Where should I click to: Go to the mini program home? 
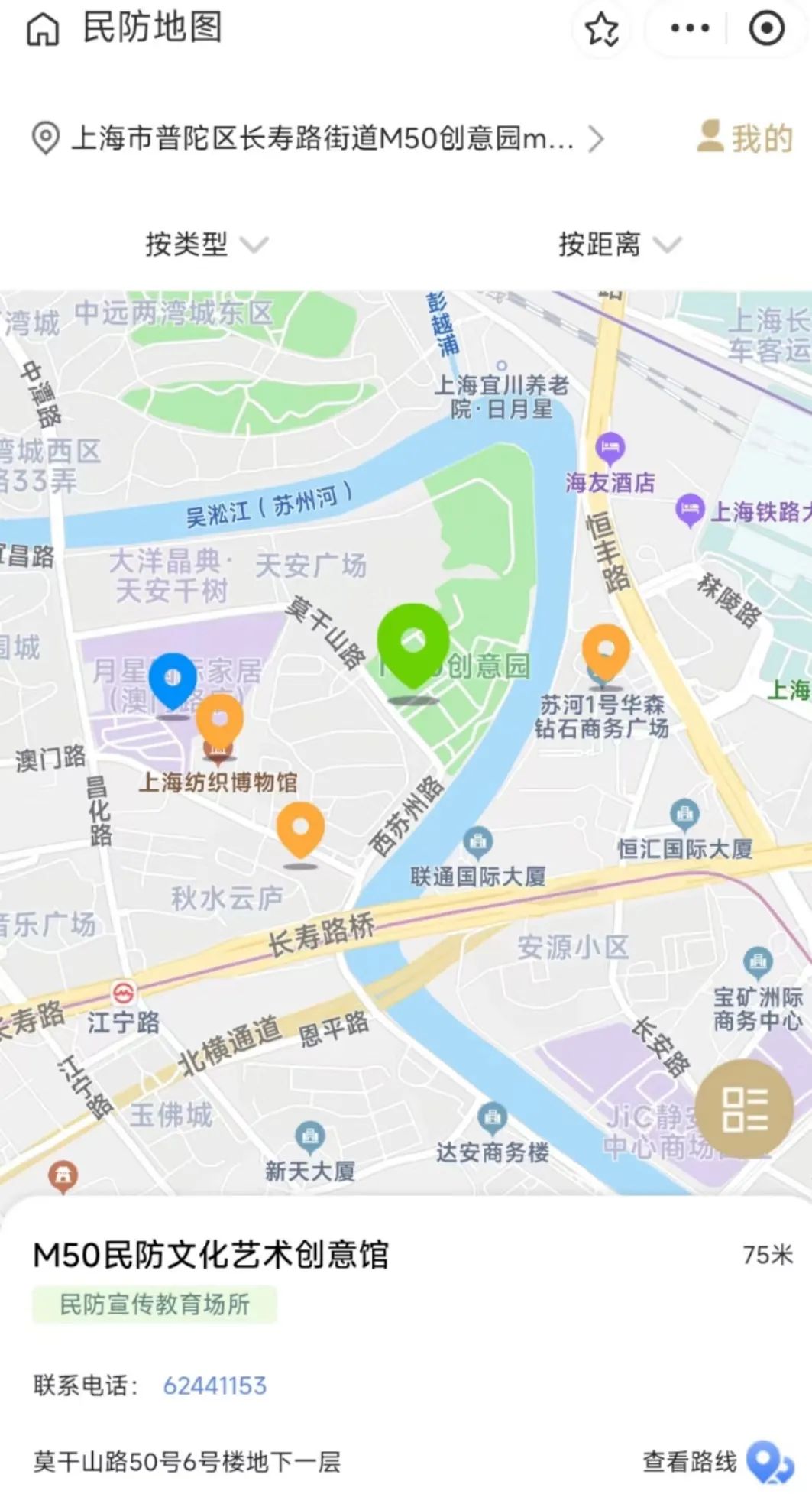point(43,29)
